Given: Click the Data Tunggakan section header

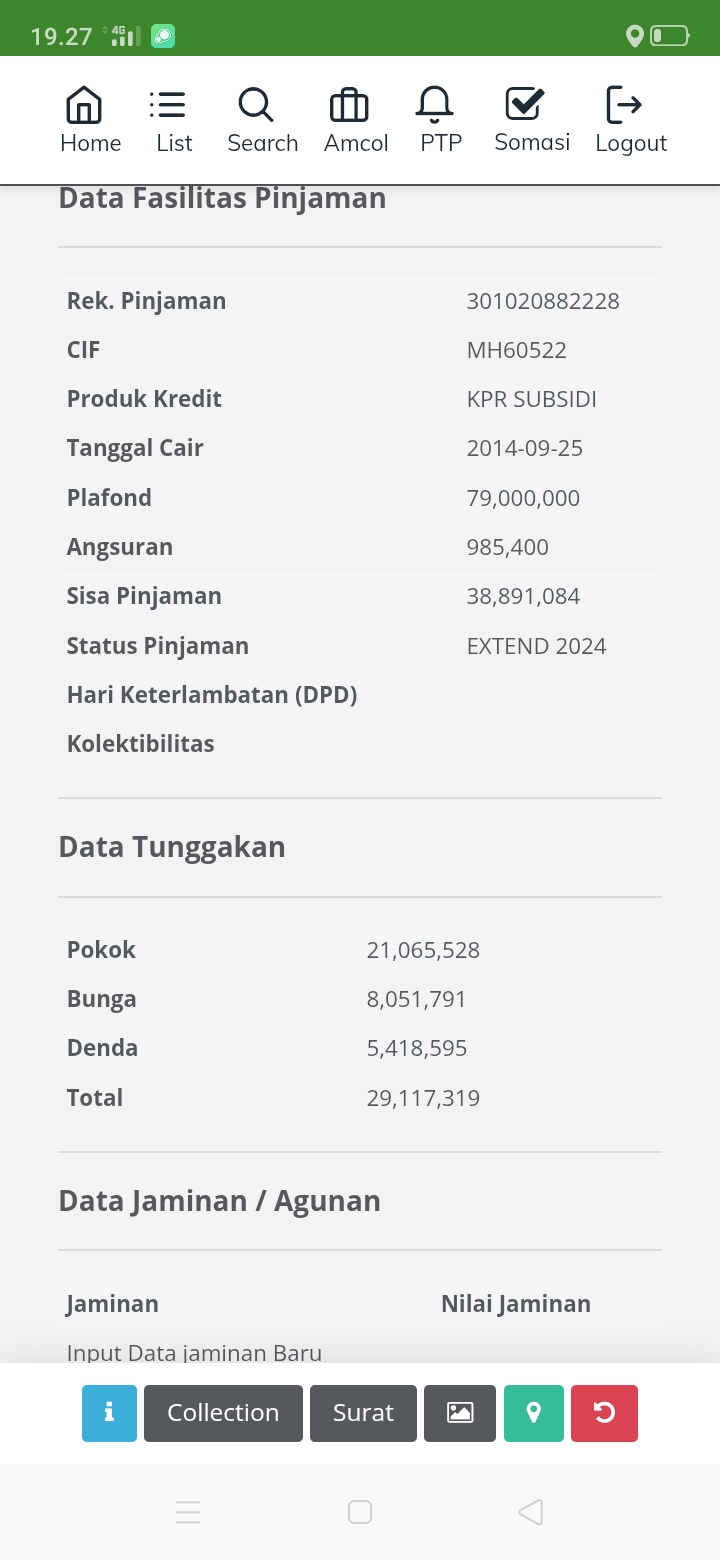Looking at the screenshot, I should 172,846.
